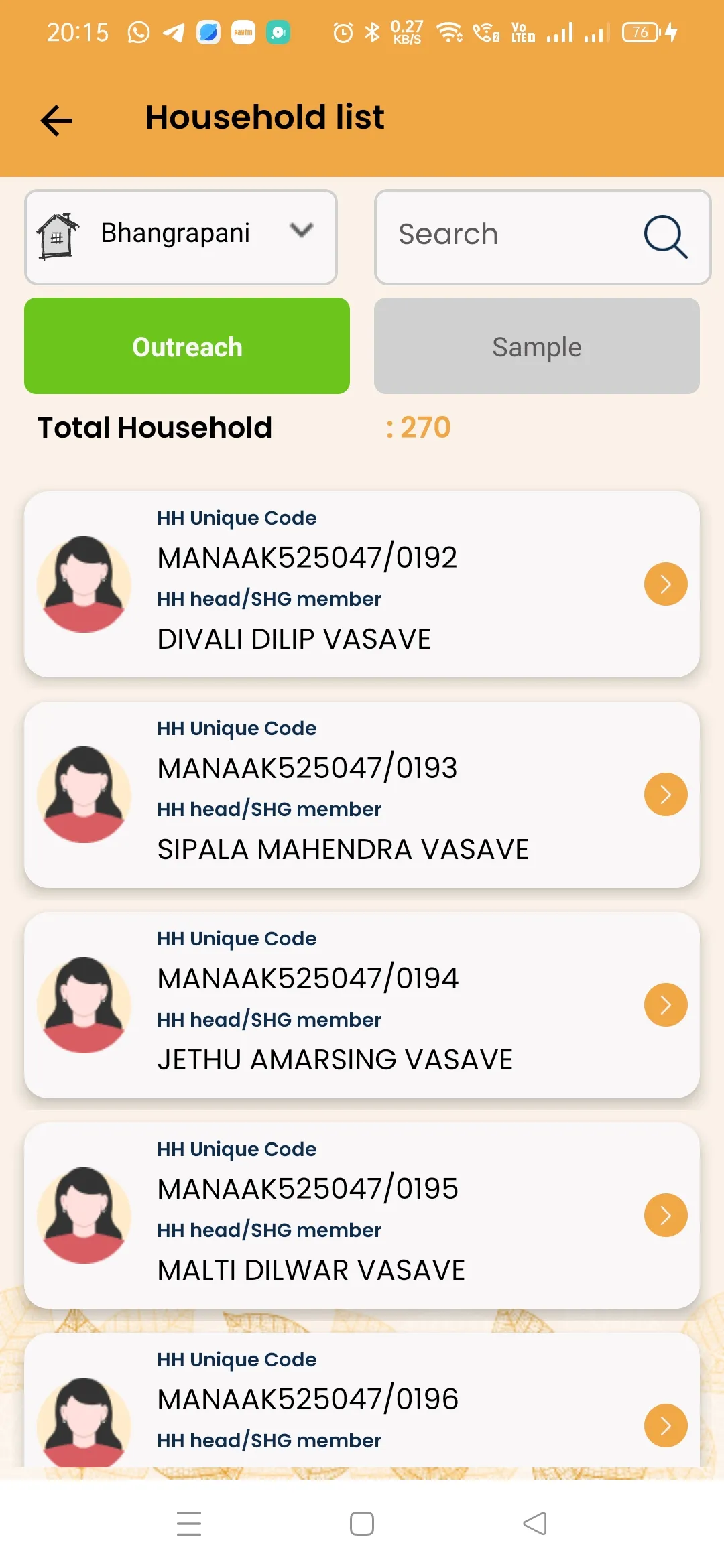
Task: Switch to the Sample household view
Action: tap(536, 346)
